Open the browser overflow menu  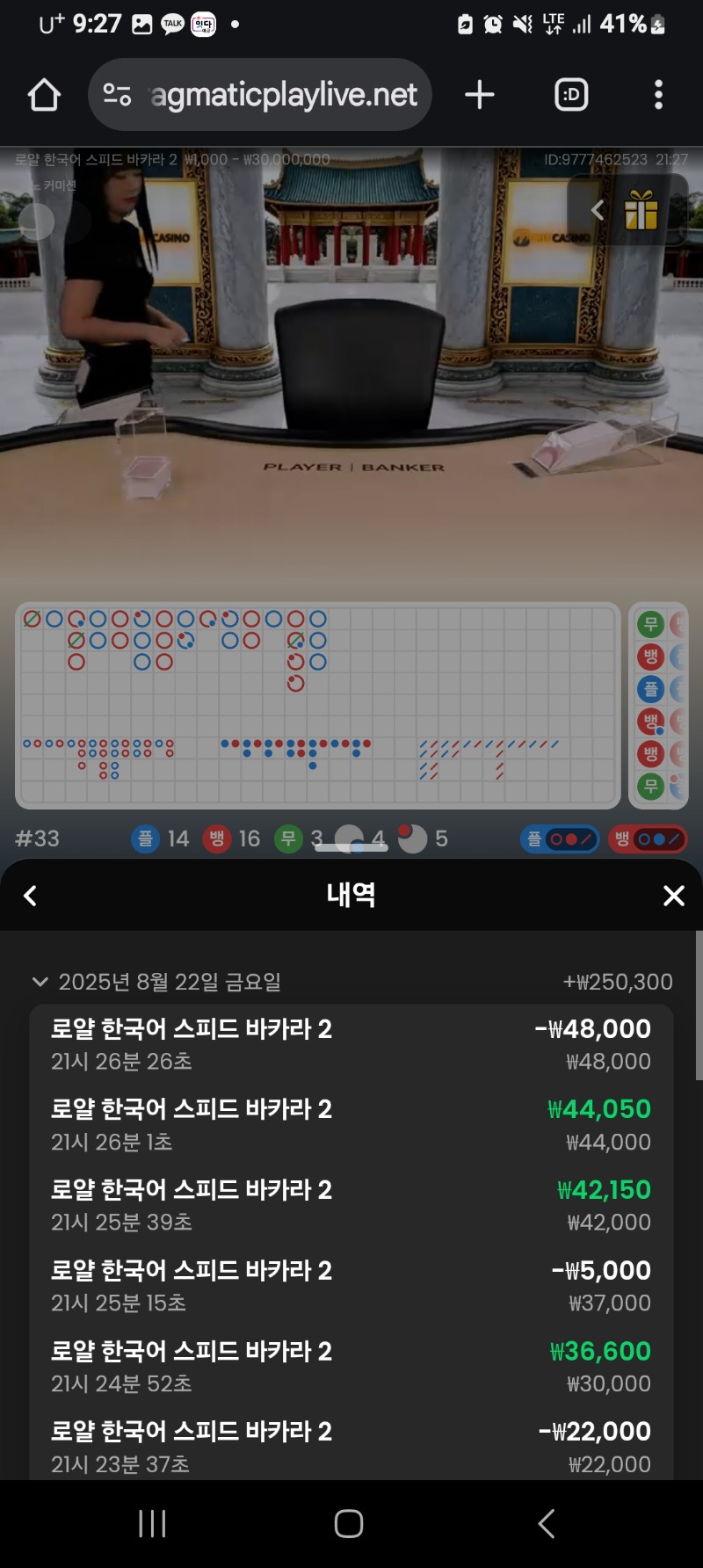pyautogui.click(x=658, y=95)
